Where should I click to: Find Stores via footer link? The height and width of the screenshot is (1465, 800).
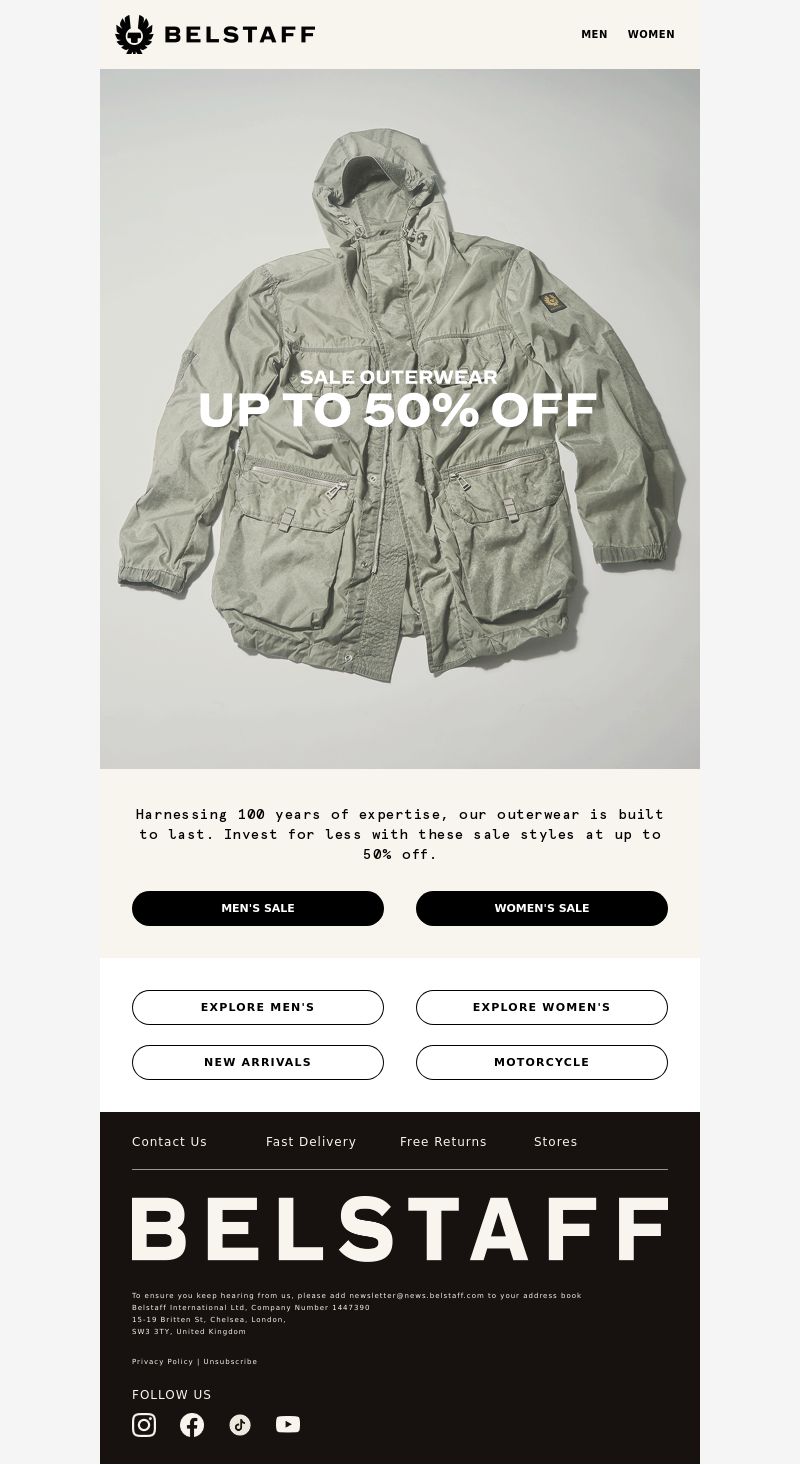coord(555,1142)
